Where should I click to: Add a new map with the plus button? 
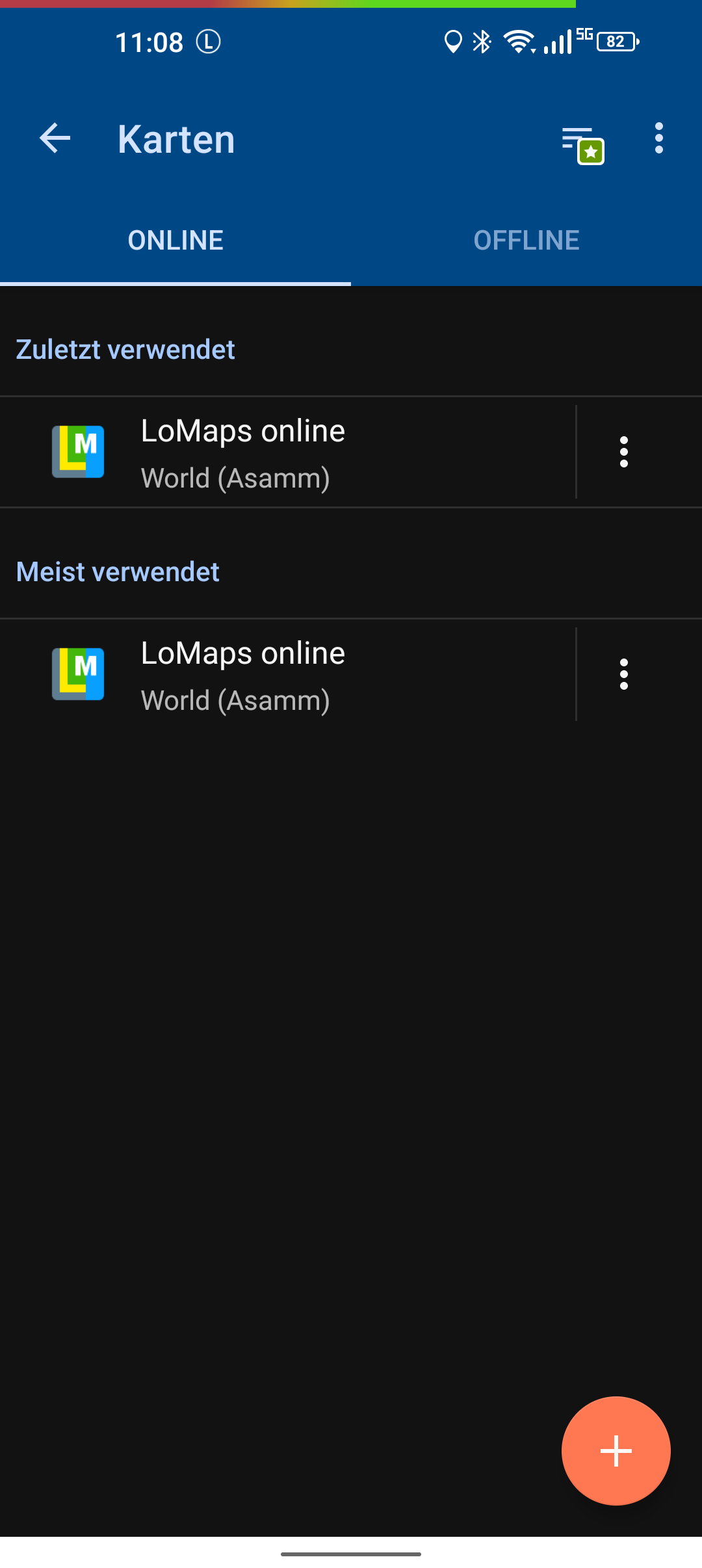[x=615, y=1450]
